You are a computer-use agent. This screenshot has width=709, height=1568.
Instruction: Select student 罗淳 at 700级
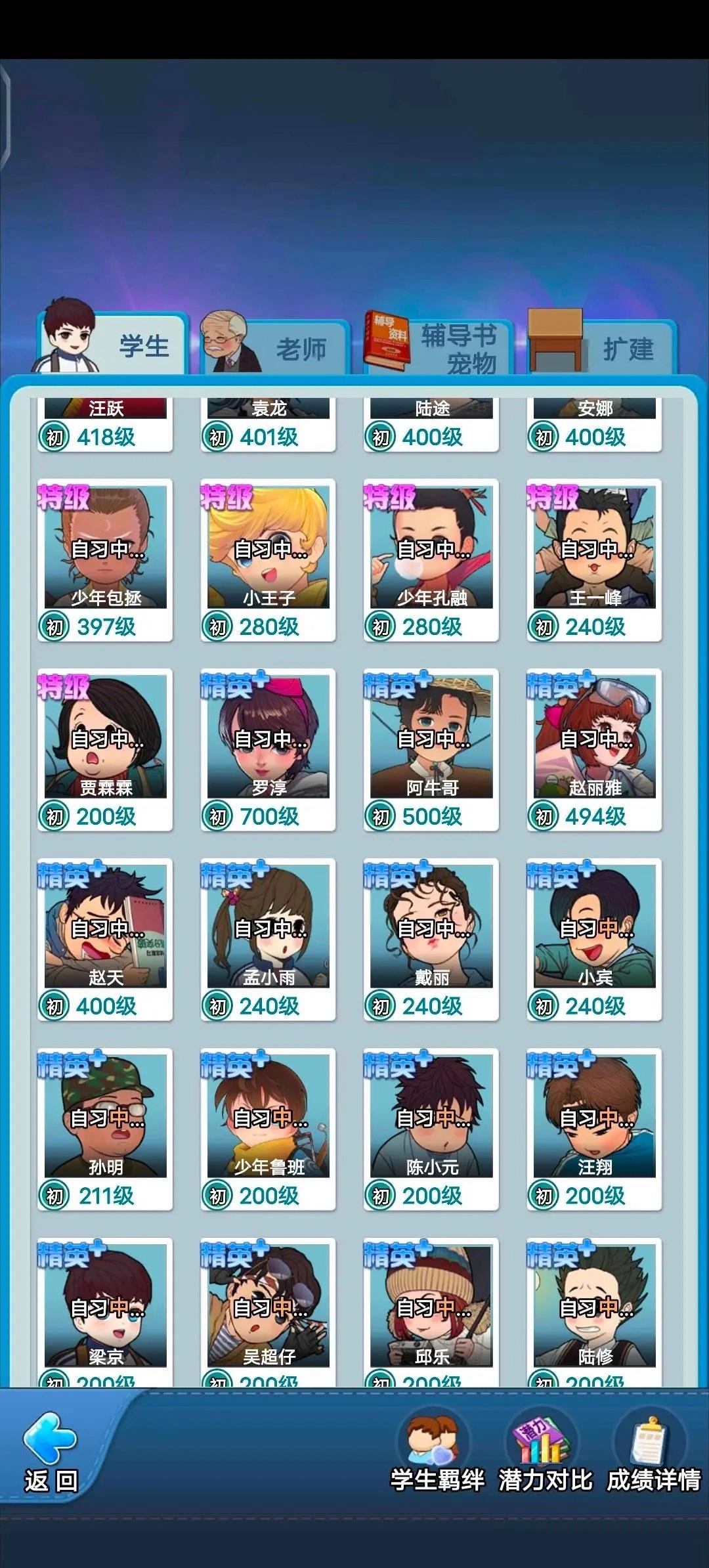[269, 749]
